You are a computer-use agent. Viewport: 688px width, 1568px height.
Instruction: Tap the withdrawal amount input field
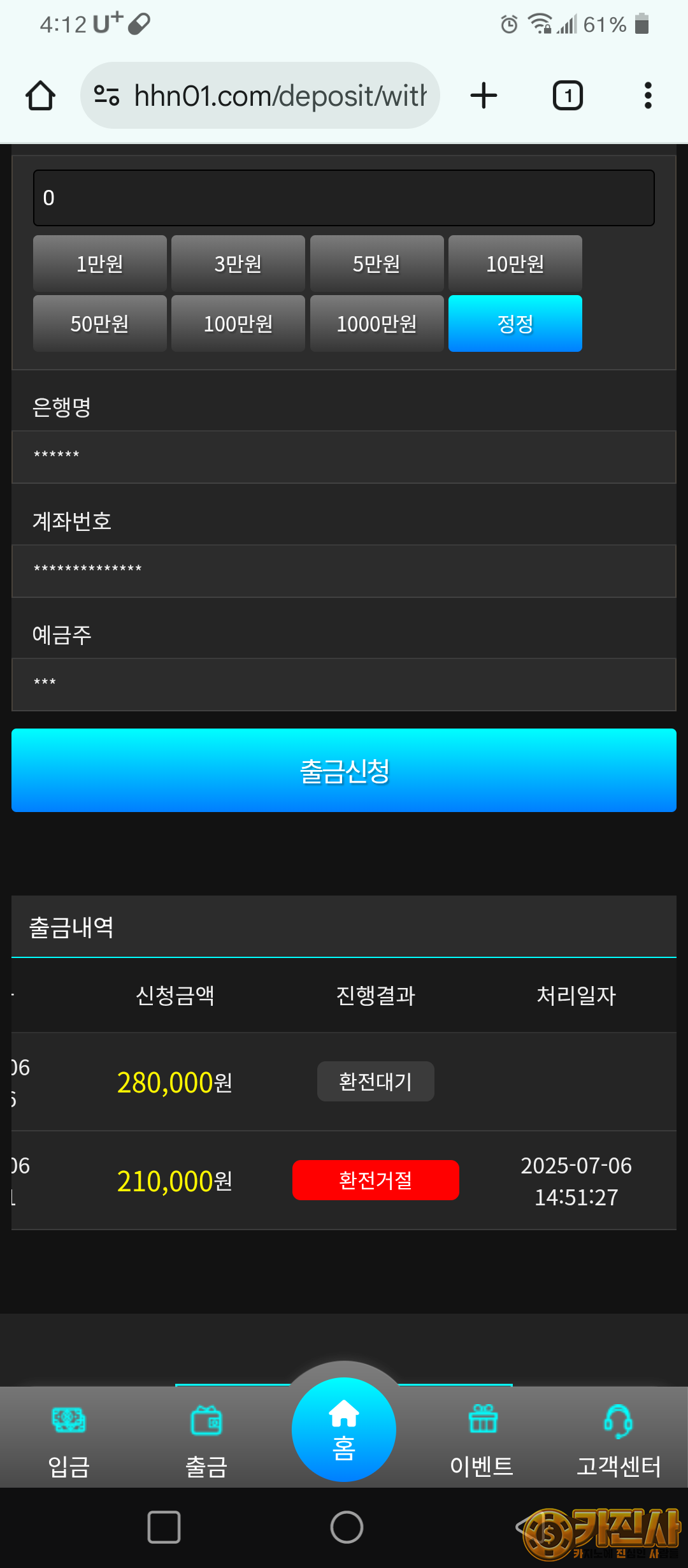tap(344, 198)
